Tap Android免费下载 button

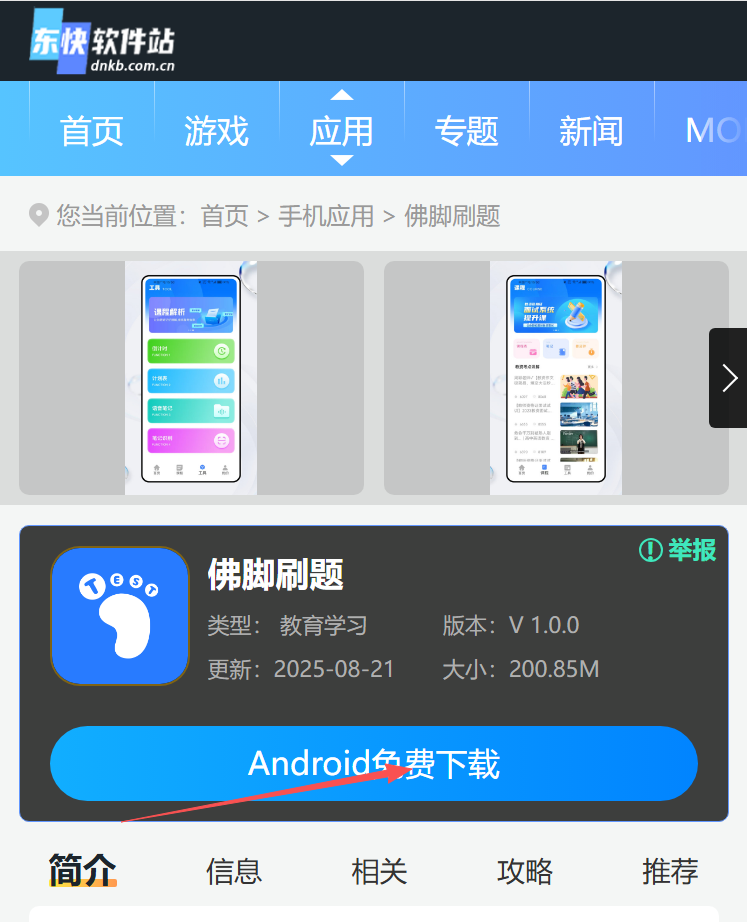pyautogui.click(x=373, y=764)
